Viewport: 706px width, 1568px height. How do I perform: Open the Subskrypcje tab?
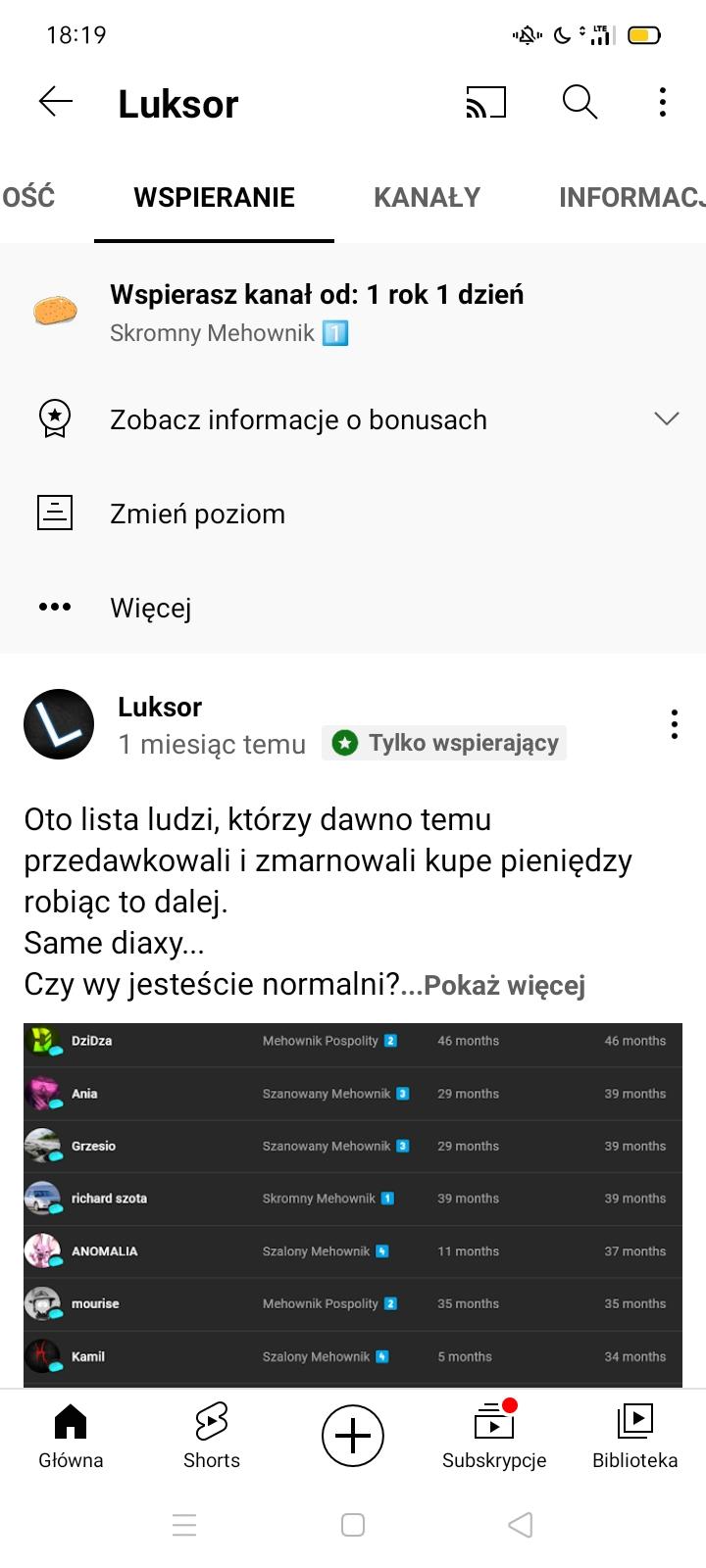point(494,1435)
